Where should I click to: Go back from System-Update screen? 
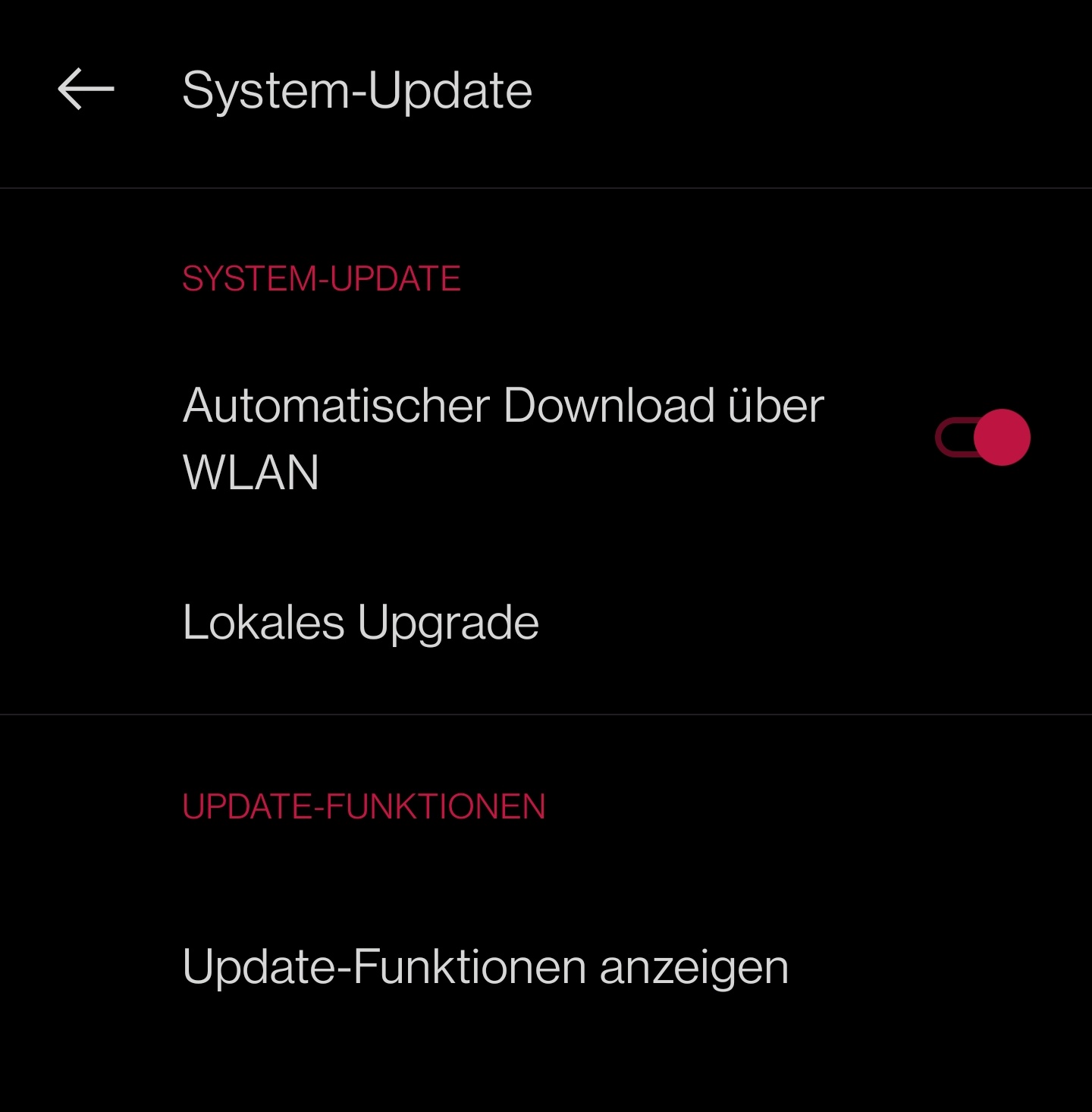pos(86,90)
